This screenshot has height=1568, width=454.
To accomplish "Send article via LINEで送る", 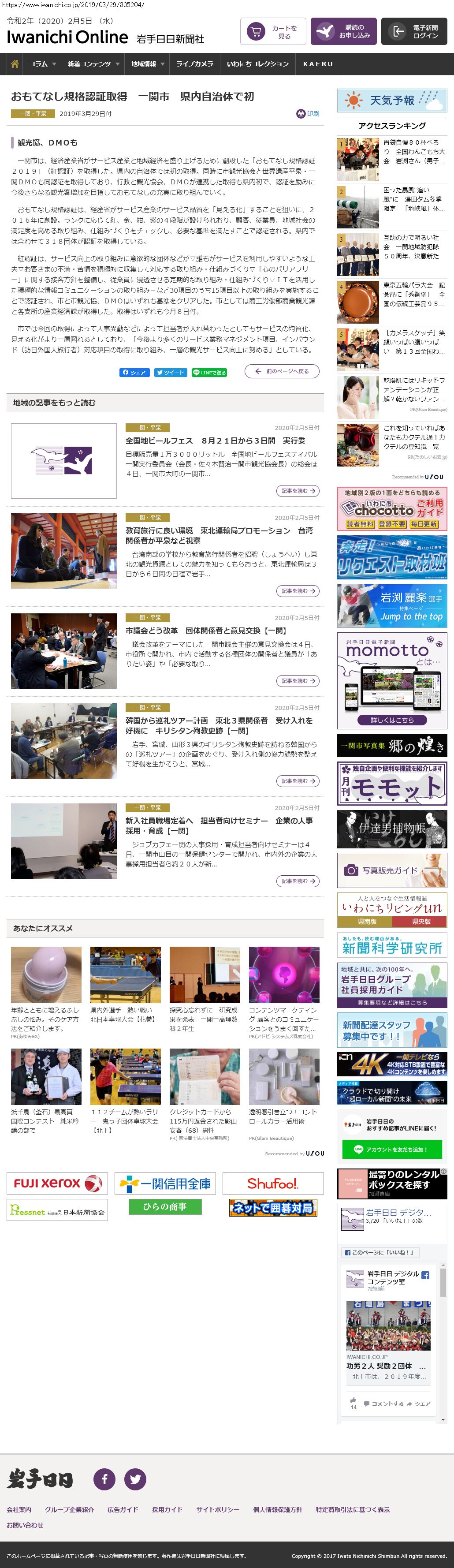I will pyautogui.click(x=209, y=373).
